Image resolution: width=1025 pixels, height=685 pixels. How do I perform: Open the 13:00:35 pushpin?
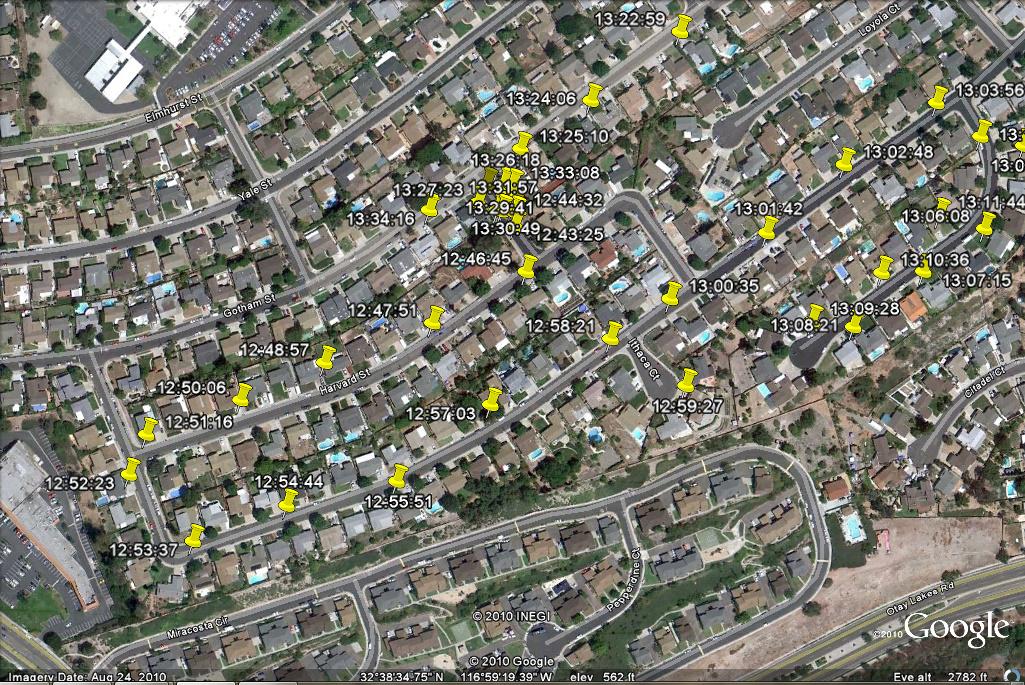(x=672, y=293)
